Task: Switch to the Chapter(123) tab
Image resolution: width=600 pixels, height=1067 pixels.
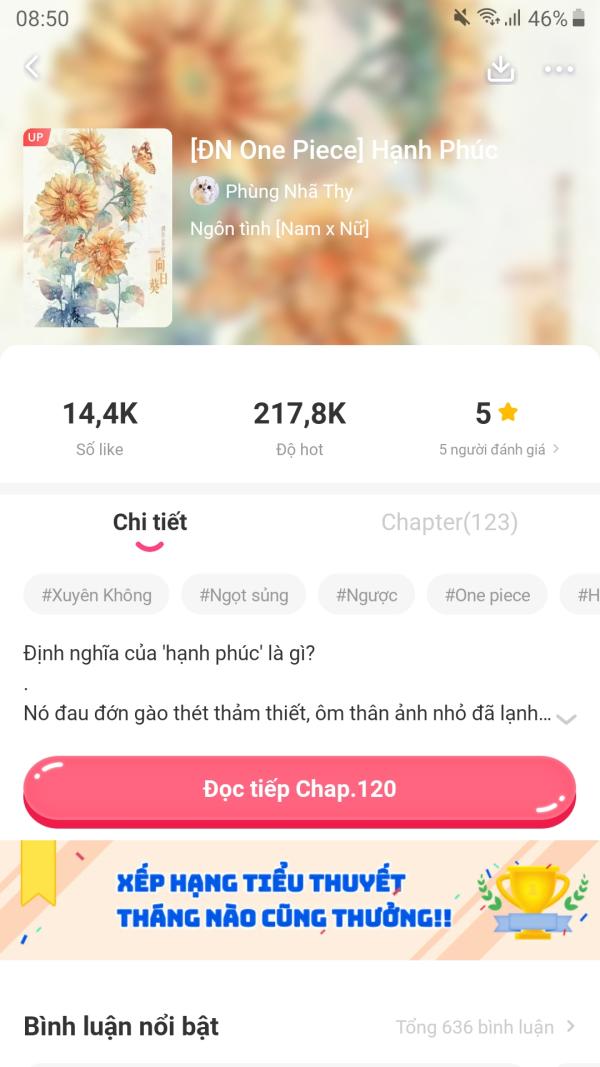Action: [449, 522]
